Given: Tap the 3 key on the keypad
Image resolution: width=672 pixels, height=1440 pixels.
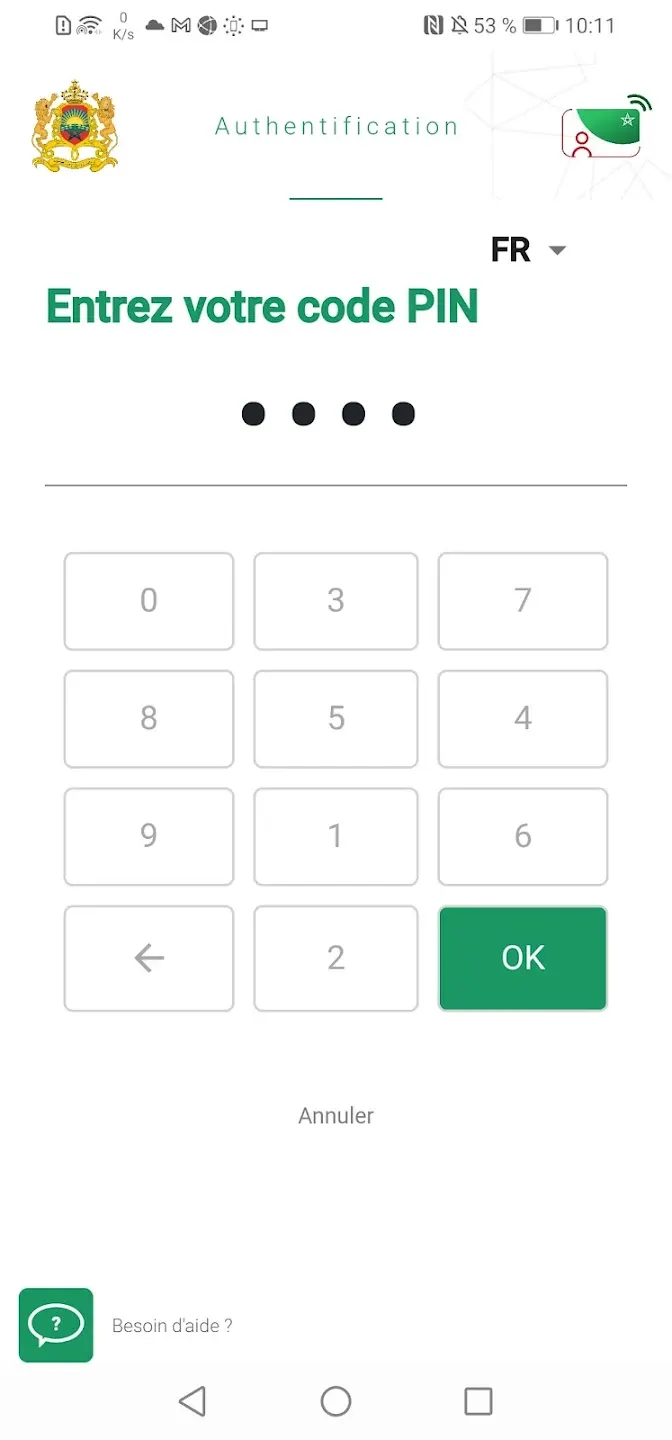Looking at the screenshot, I should pyautogui.click(x=336, y=601).
